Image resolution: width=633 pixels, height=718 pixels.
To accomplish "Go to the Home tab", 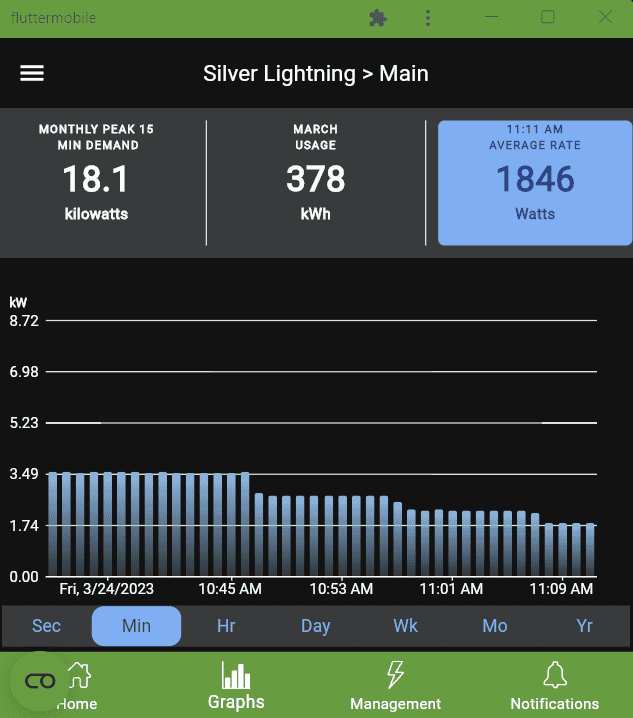I will coord(78,686).
